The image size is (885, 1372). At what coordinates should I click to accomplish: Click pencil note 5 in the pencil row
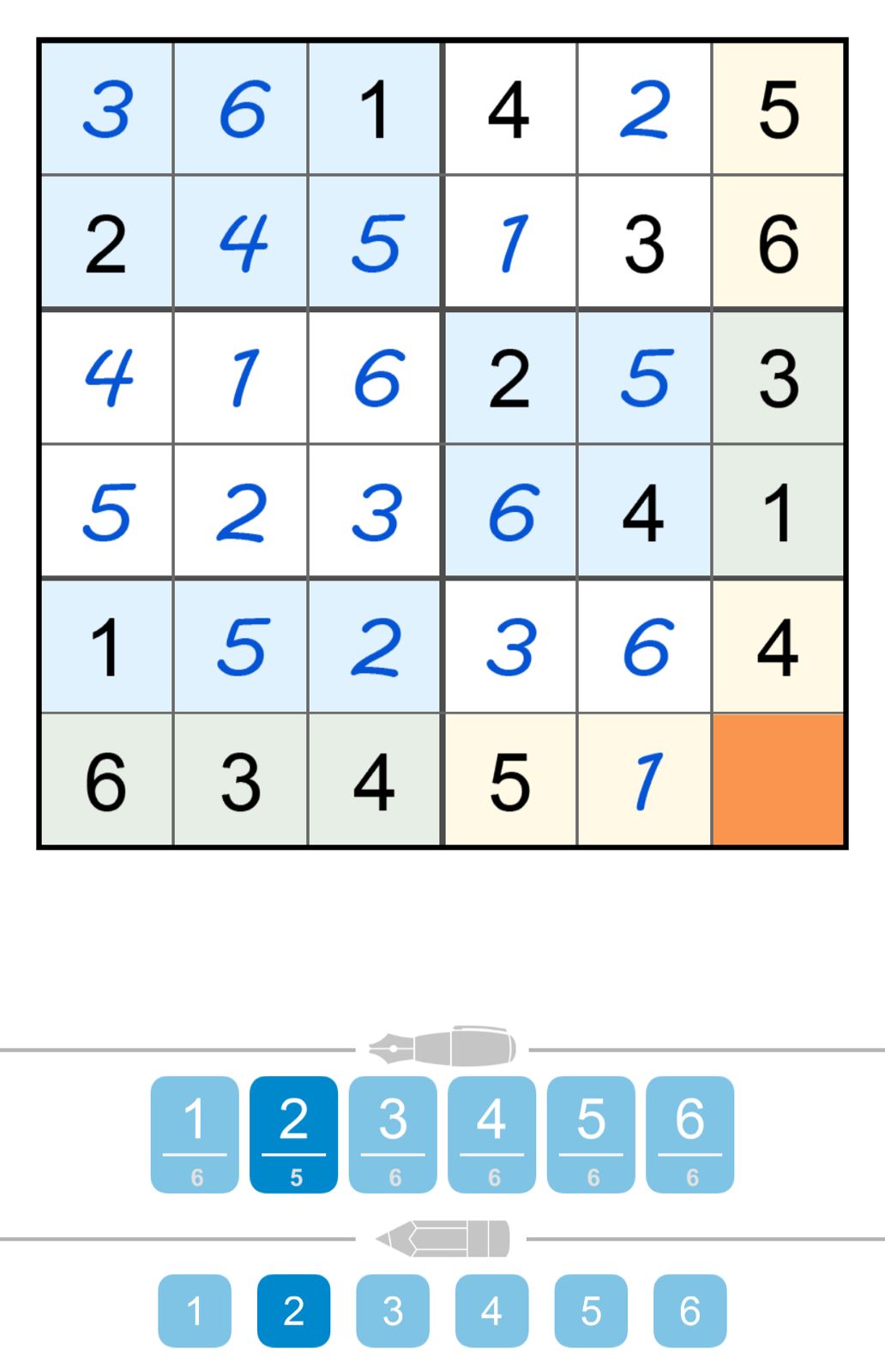[x=590, y=1310]
